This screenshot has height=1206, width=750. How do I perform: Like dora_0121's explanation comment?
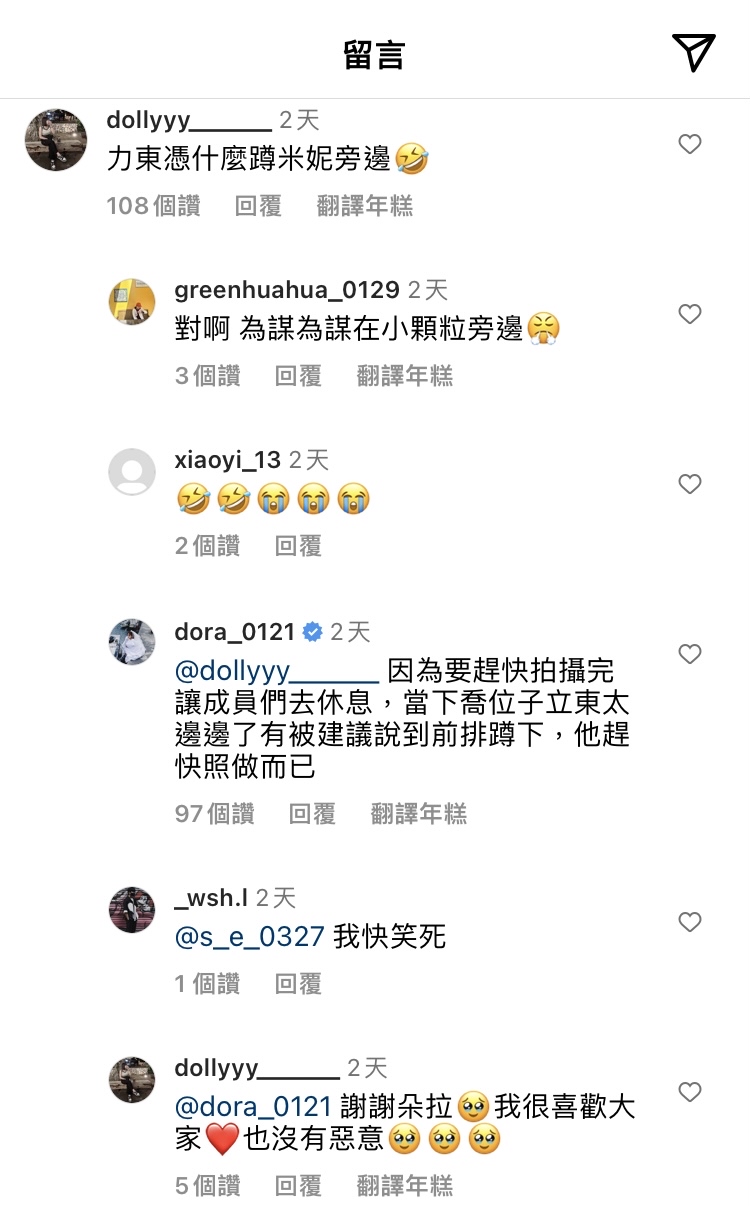coord(690,655)
